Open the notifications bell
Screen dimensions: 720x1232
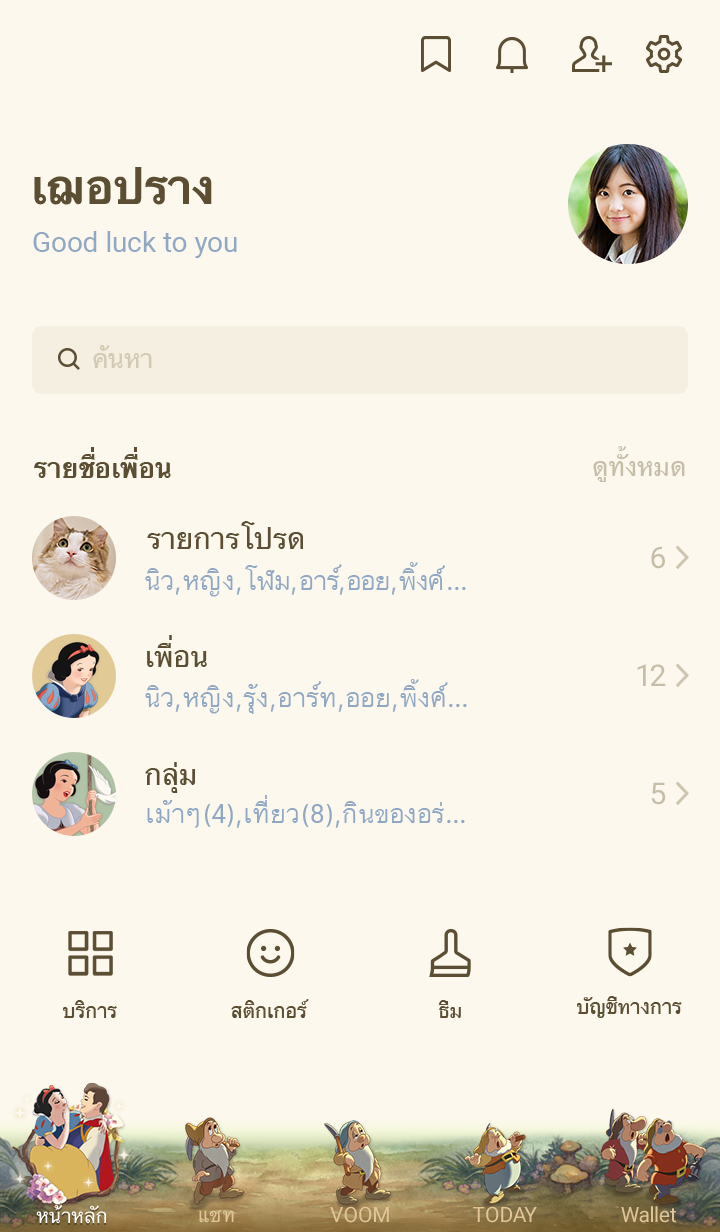coord(512,54)
